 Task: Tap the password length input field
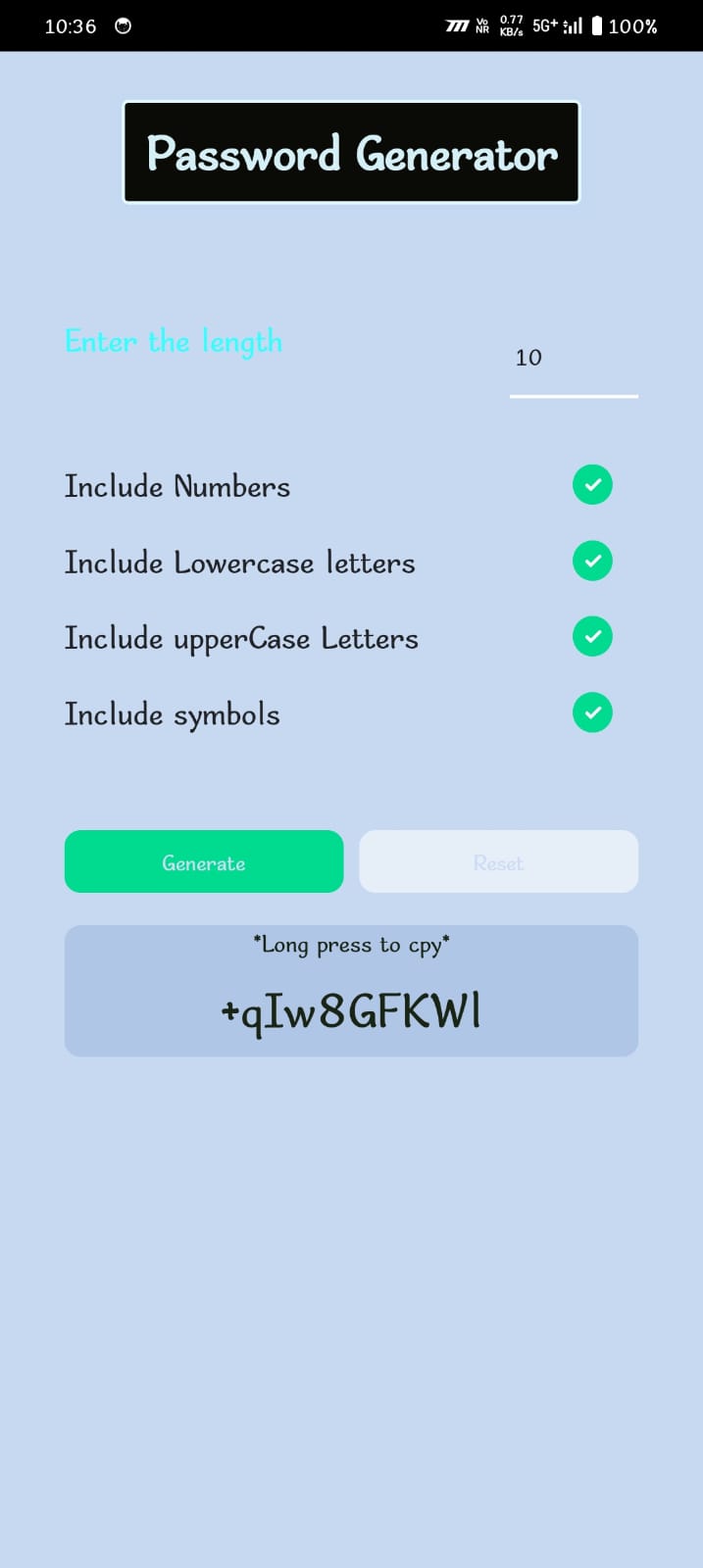[x=573, y=359]
